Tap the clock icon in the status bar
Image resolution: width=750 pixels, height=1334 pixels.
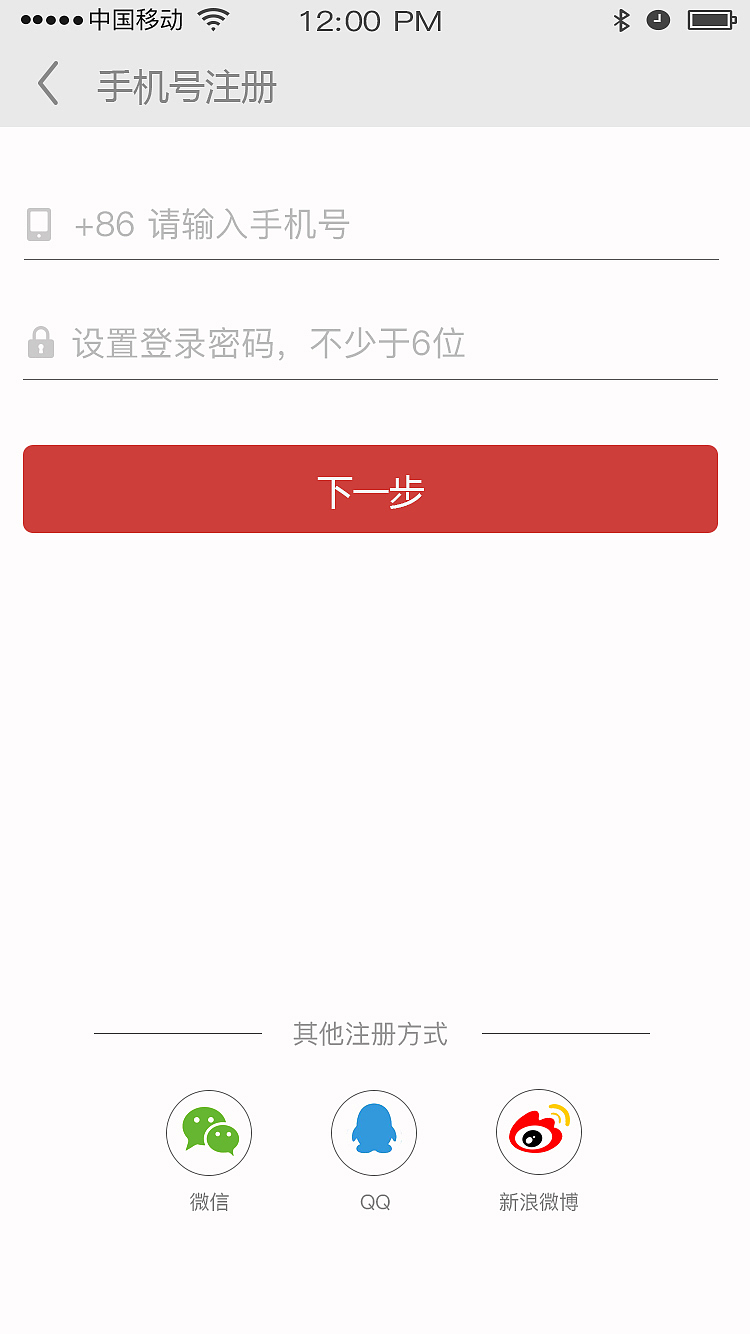[658, 18]
